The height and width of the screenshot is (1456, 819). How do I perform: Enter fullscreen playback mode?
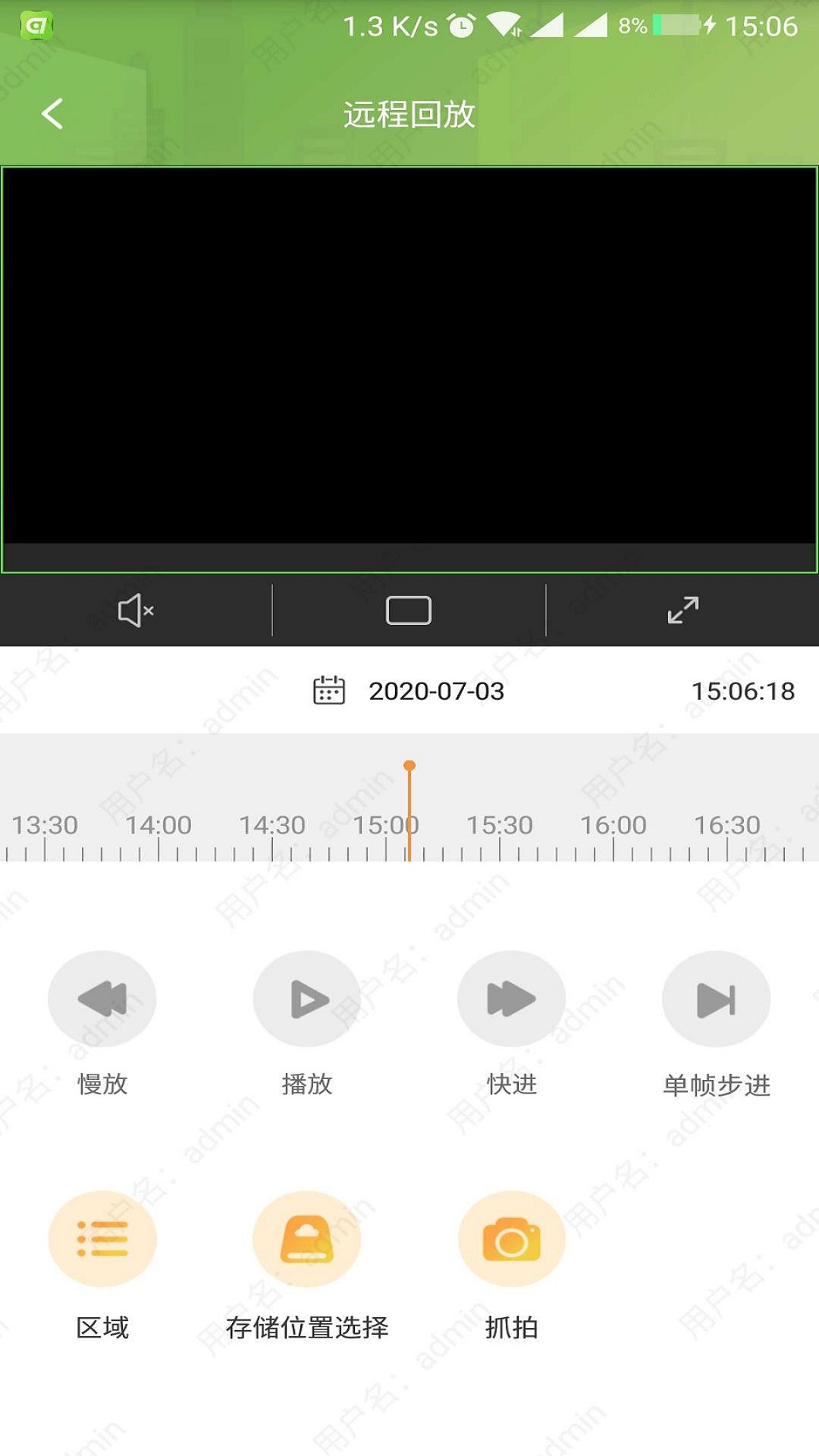click(x=682, y=610)
